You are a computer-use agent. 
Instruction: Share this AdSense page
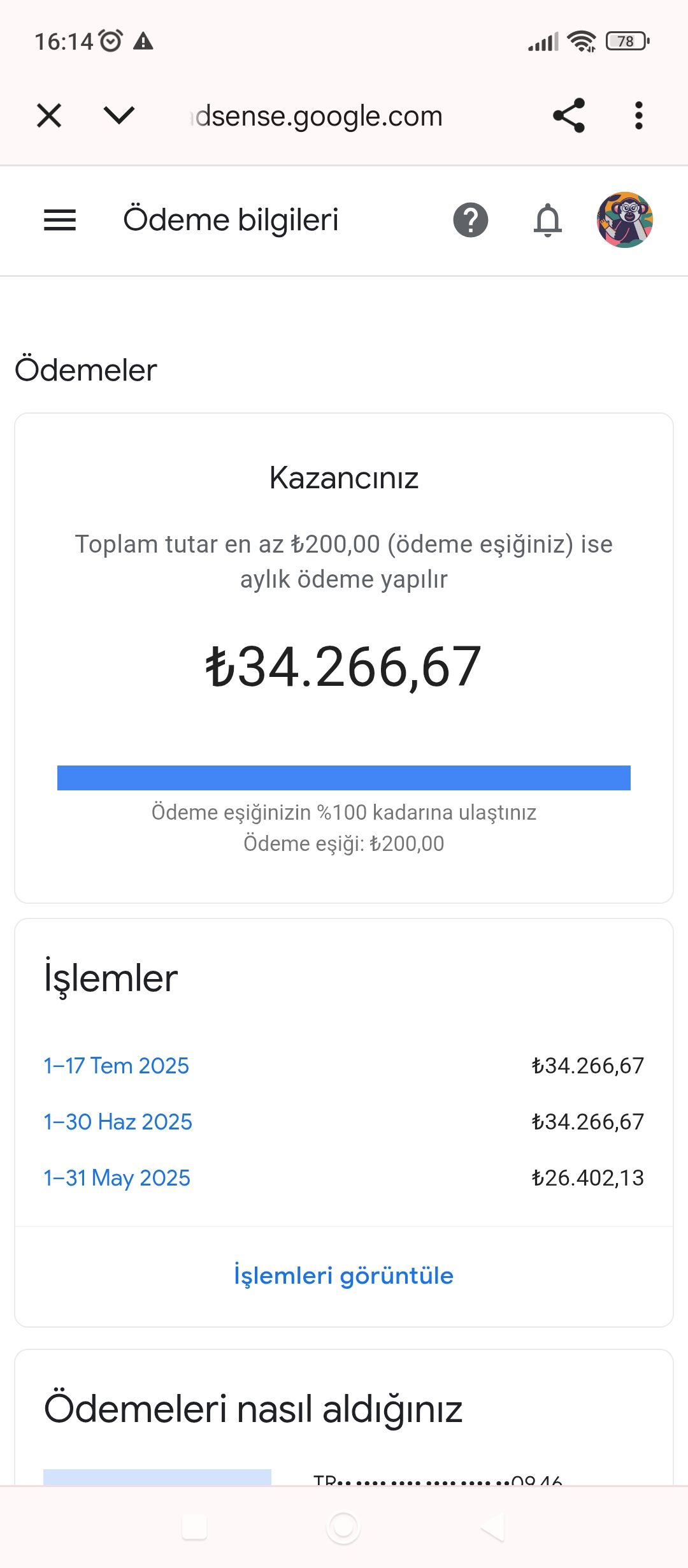click(x=569, y=115)
